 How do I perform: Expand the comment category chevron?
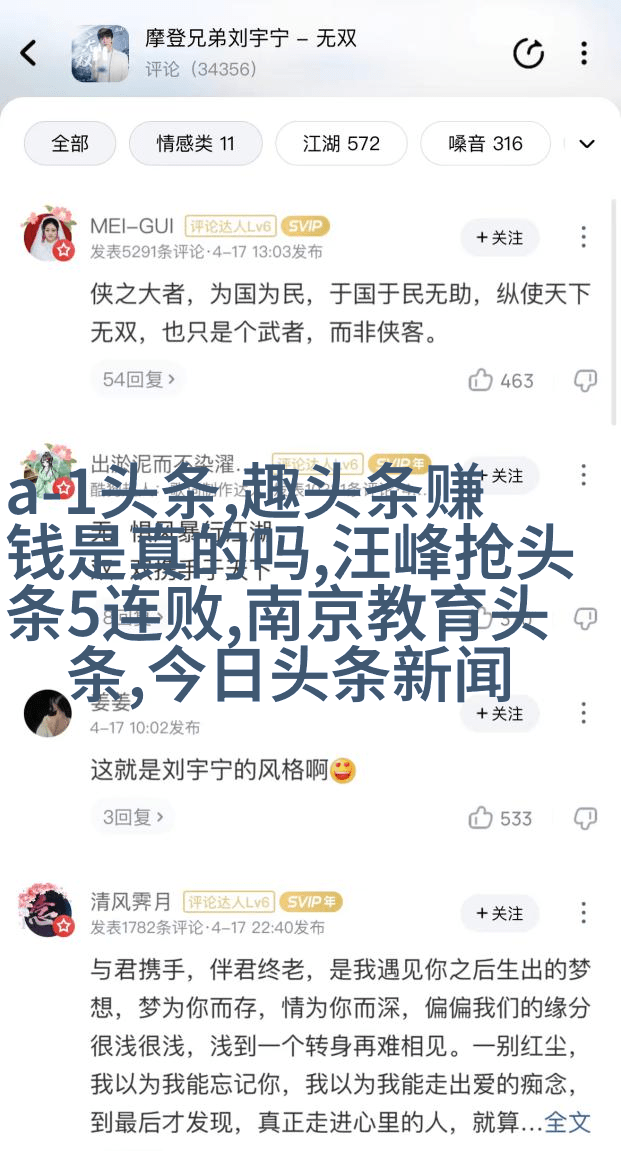click(x=587, y=144)
